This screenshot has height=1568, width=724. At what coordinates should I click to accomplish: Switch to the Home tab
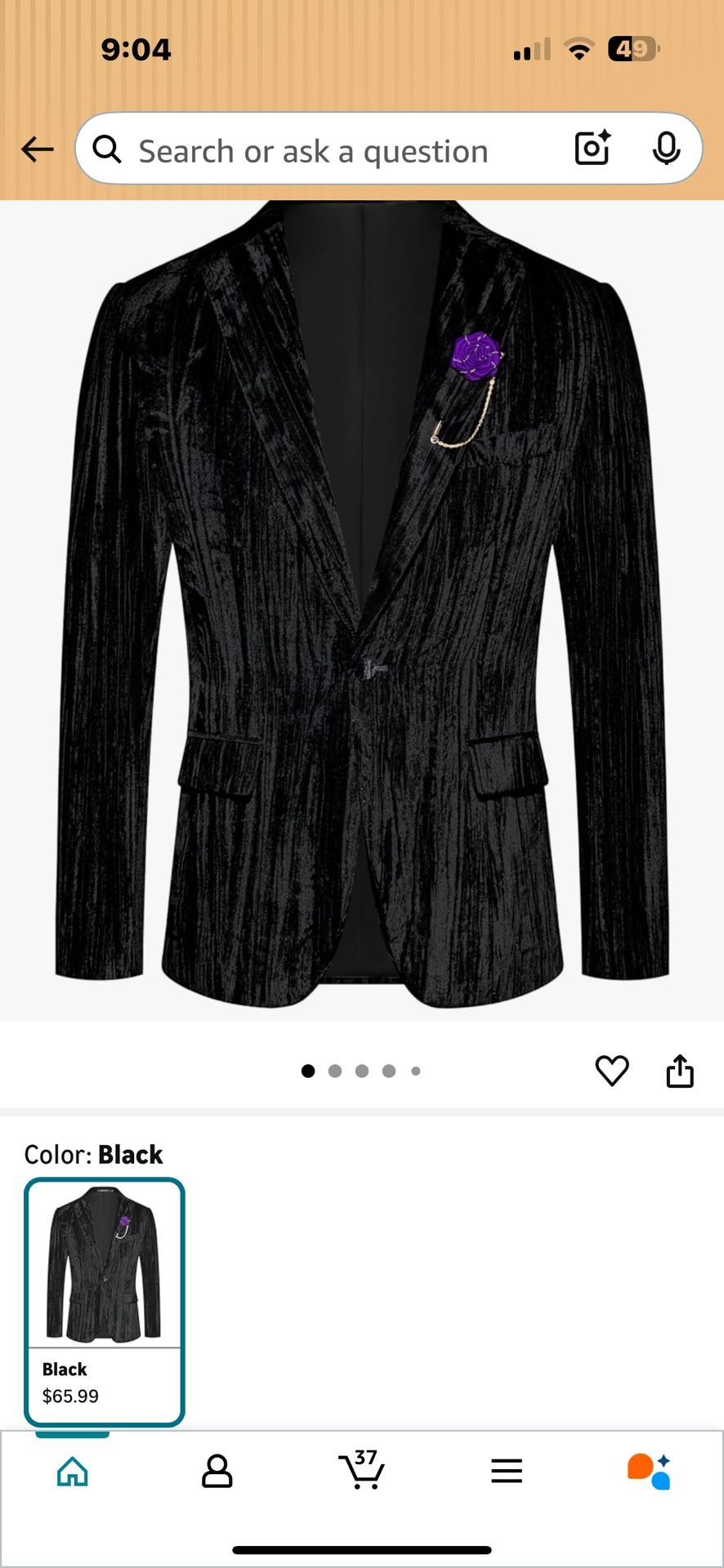point(73,1472)
